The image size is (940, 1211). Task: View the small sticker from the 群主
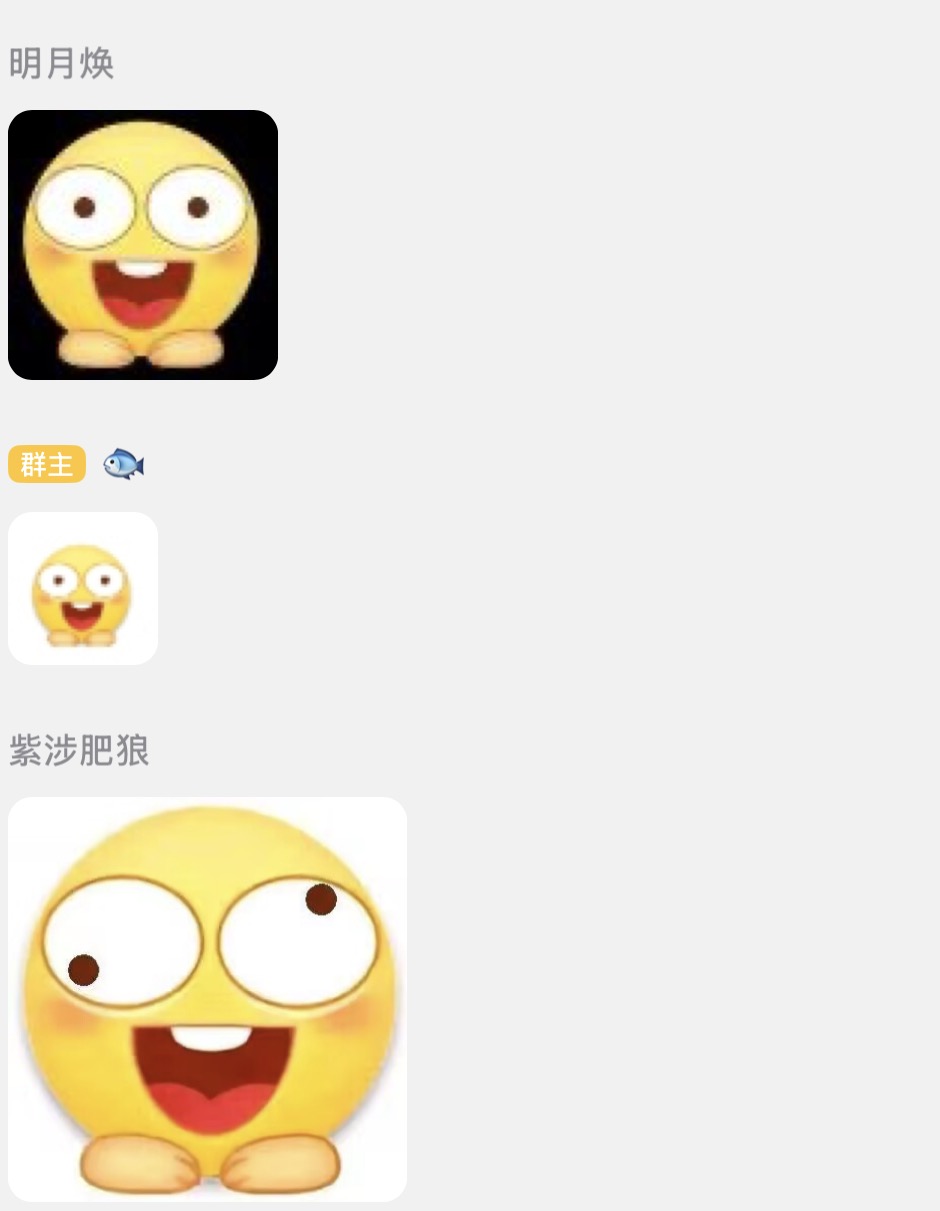(x=83, y=588)
